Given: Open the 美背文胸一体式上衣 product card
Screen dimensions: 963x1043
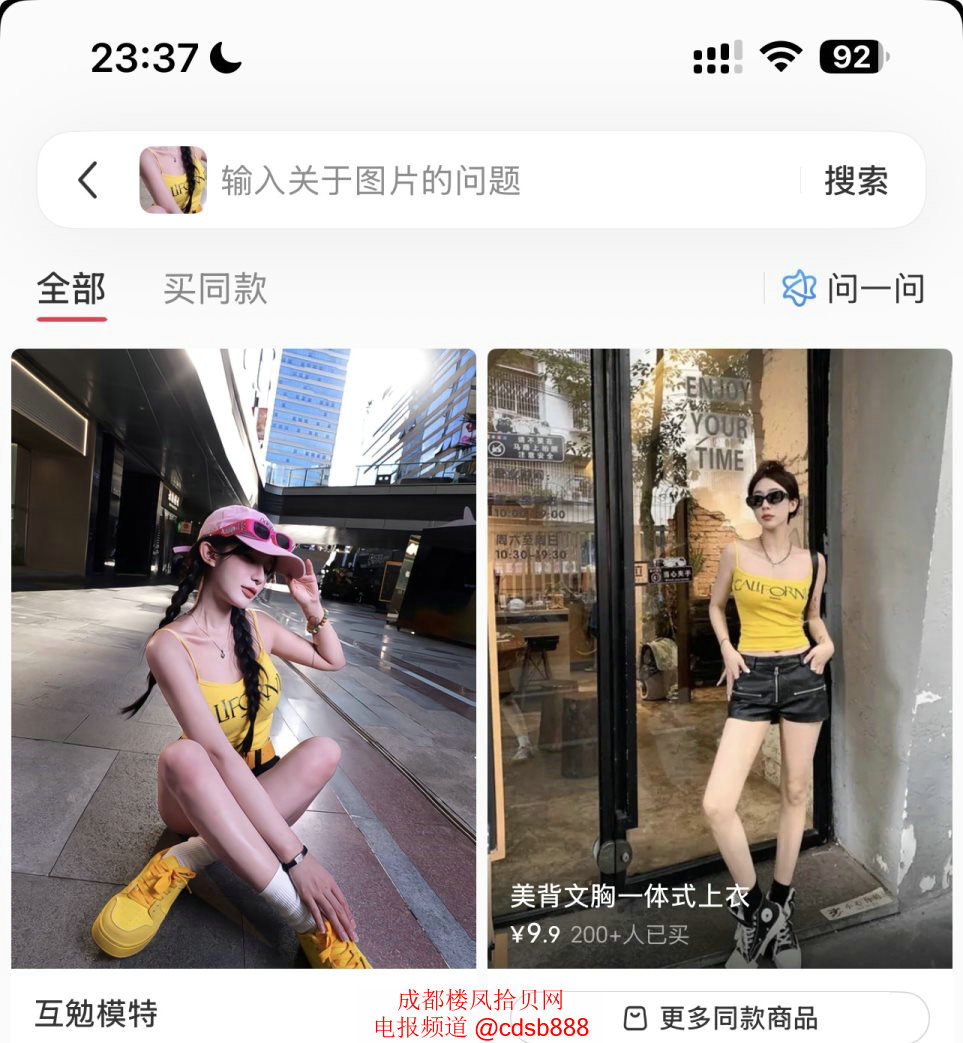Looking at the screenshot, I should [x=719, y=660].
